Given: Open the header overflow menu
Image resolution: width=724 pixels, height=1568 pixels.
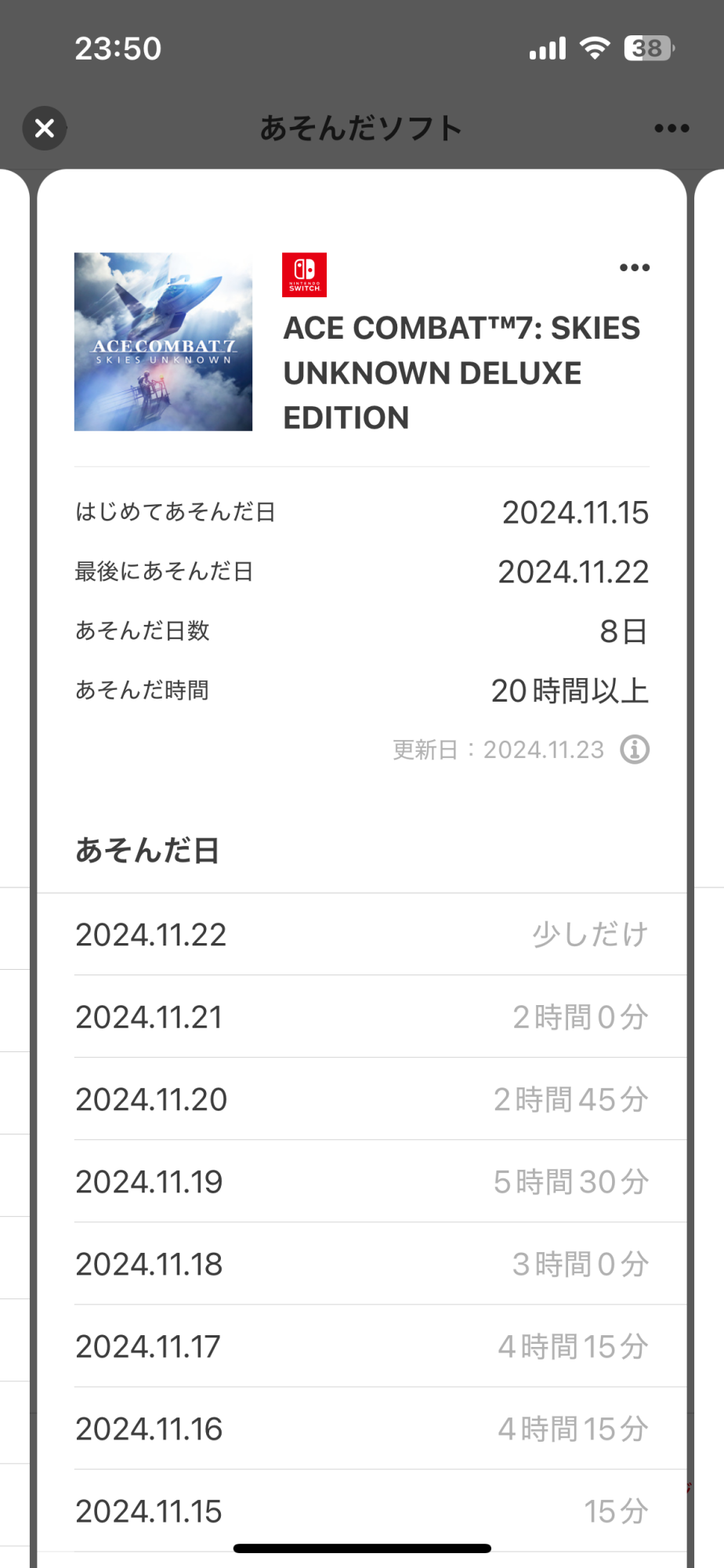Looking at the screenshot, I should pos(672,129).
